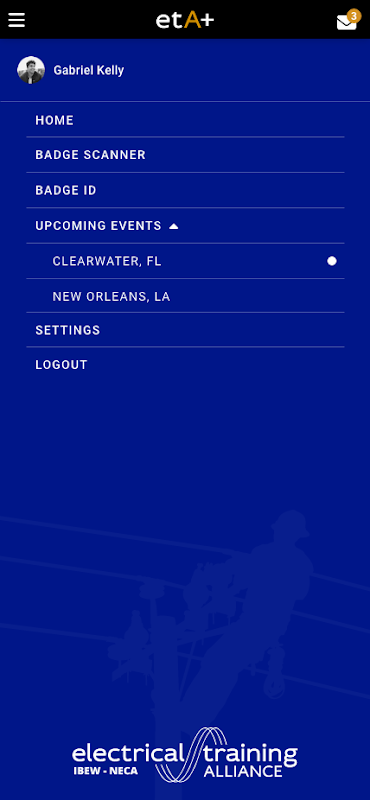This screenshot has width=370, height=800.
Task: Close the hamburger drawer menu
Action: pyautogui.click(x=16, y=20)
